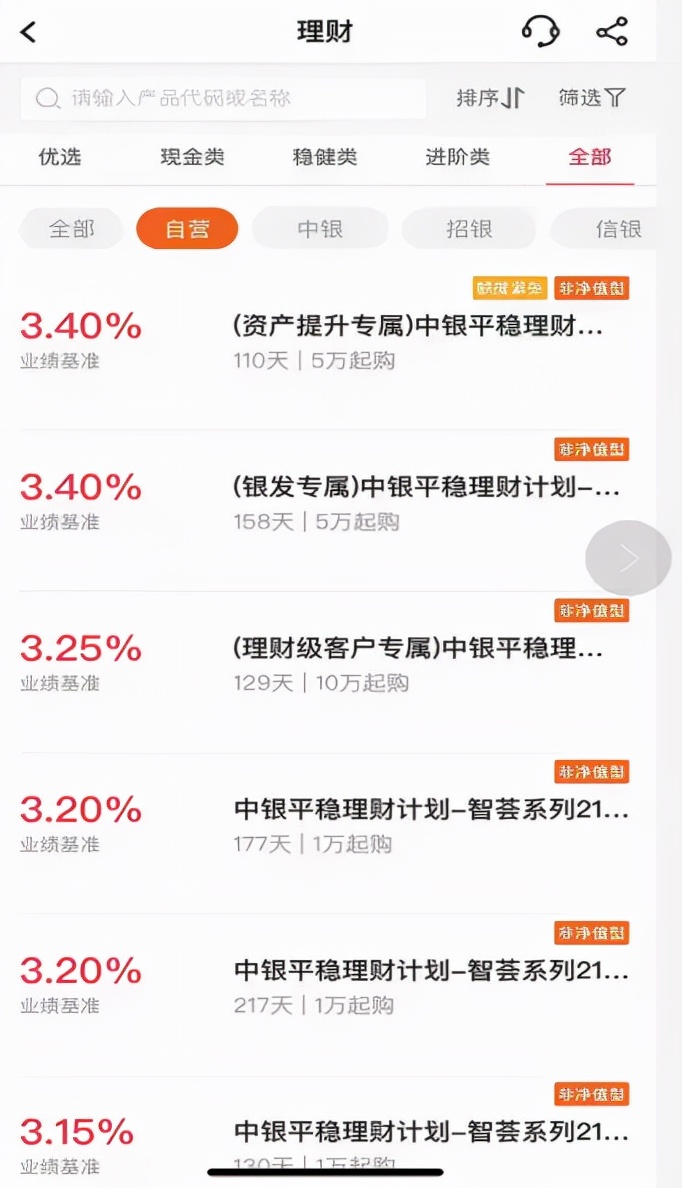
Task: Filter by the 中银 chip
Action: coord(320,229)
